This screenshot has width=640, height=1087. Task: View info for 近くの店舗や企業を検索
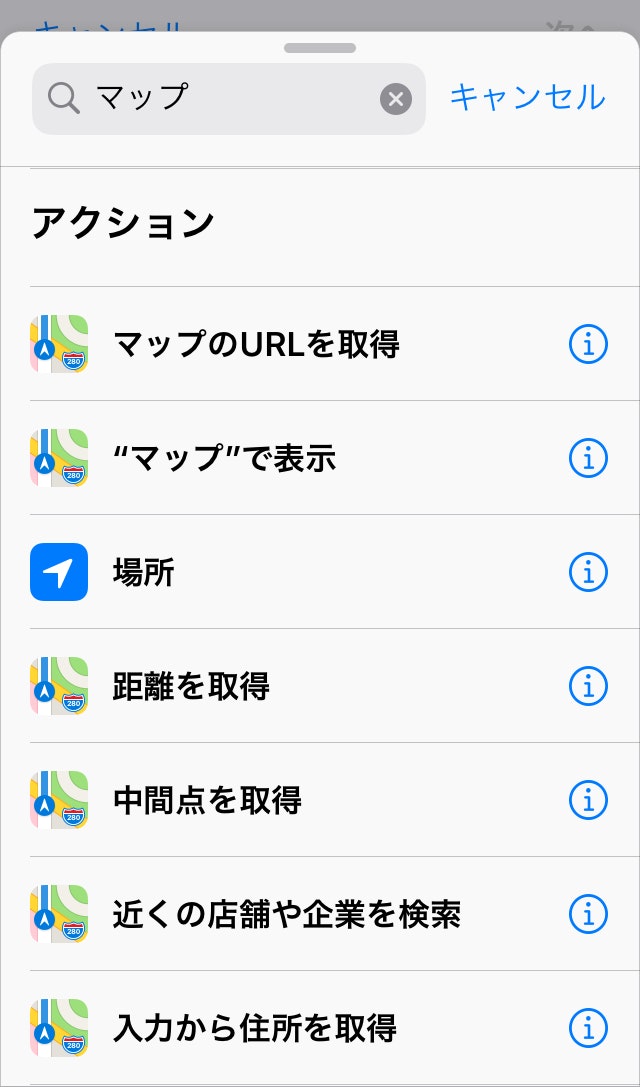pos(588,914)
